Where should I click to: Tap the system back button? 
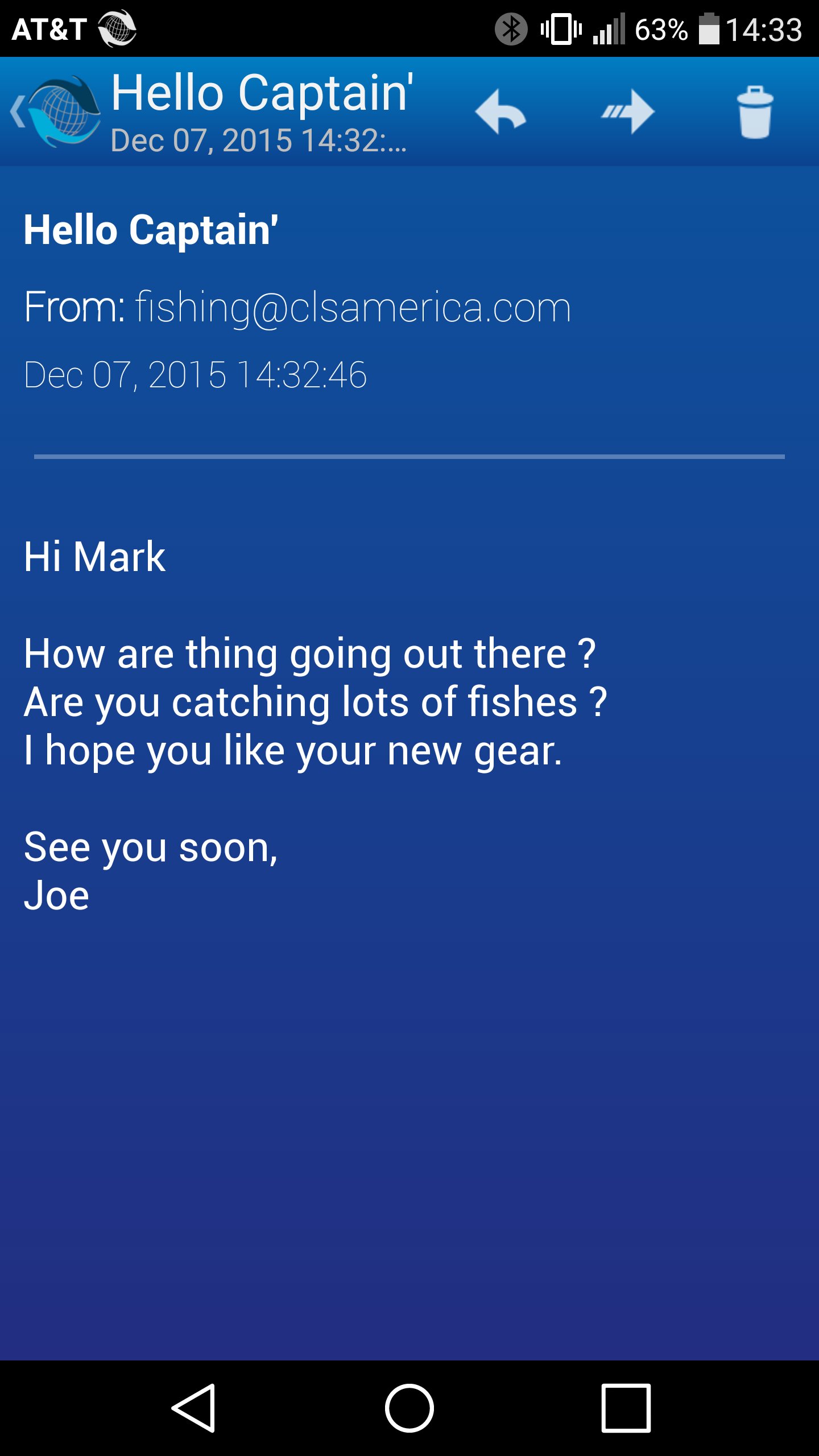point(193,1408)
